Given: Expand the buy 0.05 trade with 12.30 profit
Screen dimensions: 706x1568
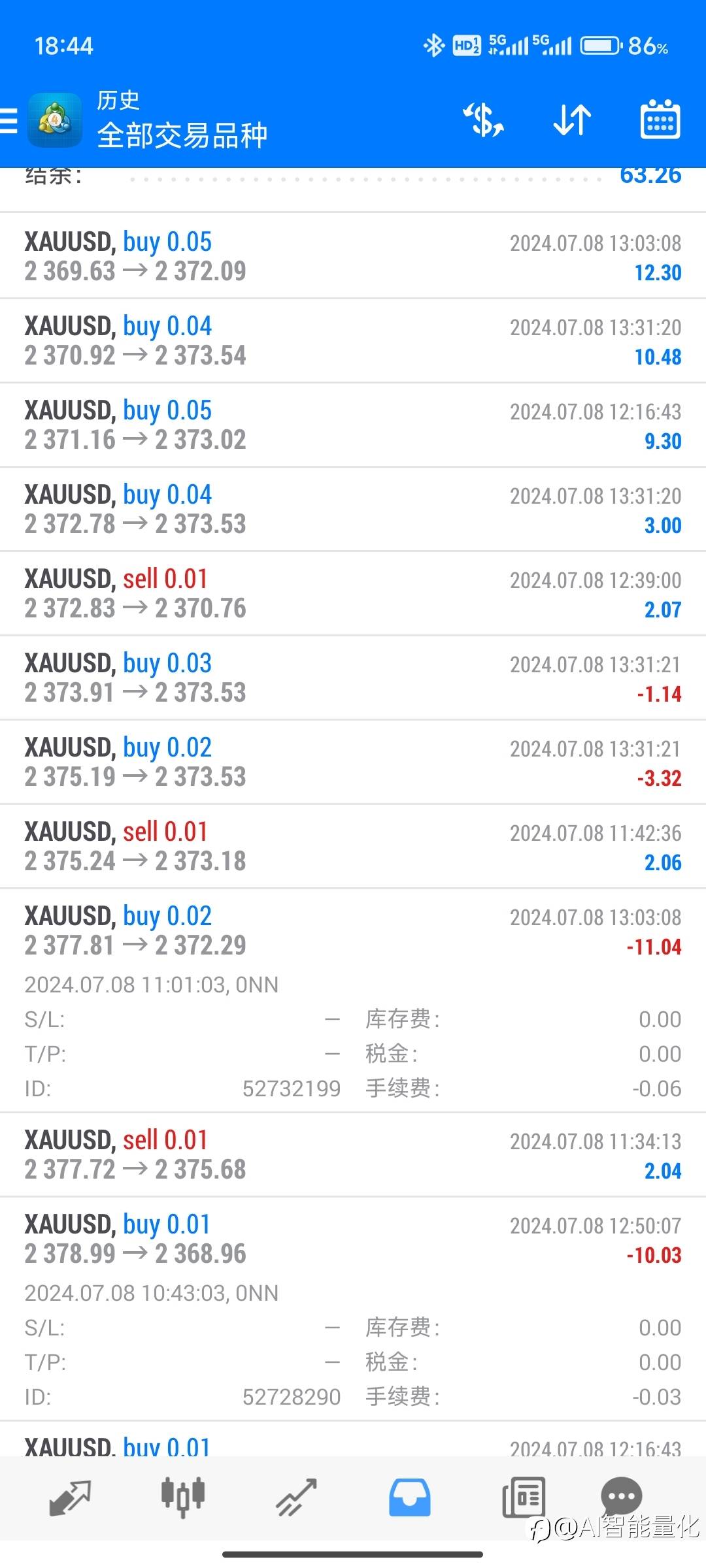Looking at the screenshot, I should (x=353, y=256).
